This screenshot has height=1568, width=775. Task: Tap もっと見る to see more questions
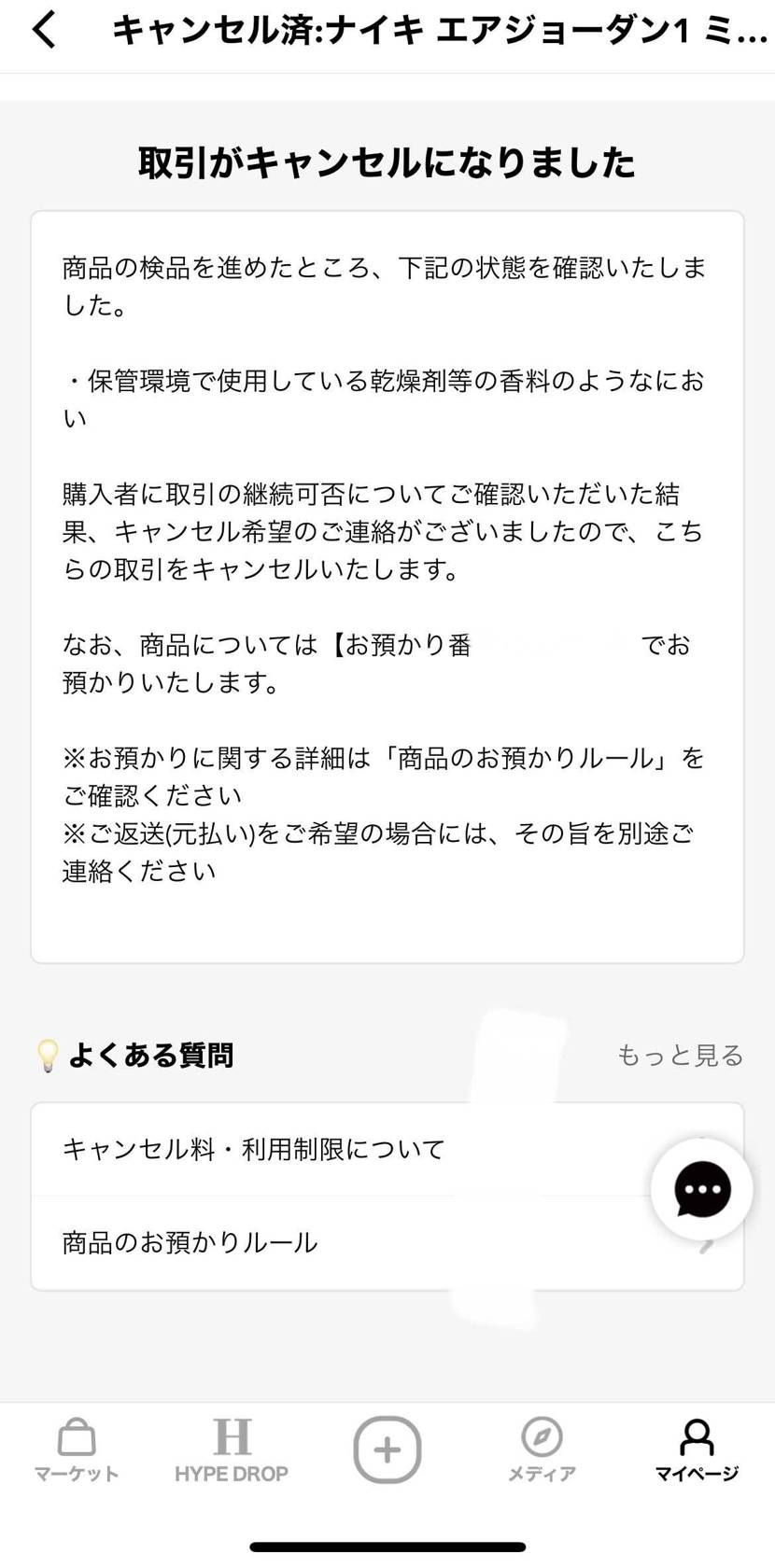coord(679,1056)
